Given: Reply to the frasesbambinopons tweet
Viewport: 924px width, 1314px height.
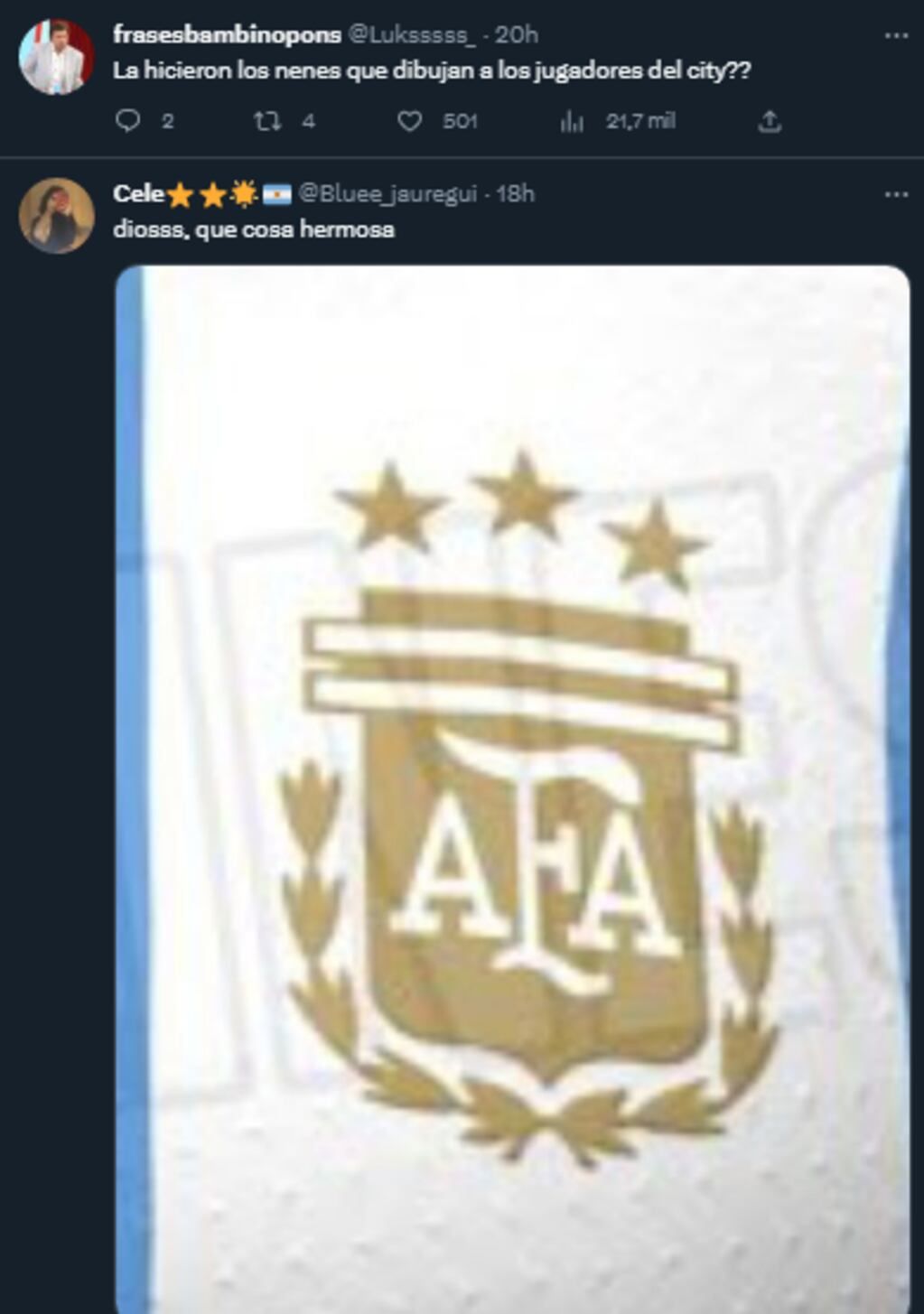Looking at the screenshot, I should tap(129, 120).
